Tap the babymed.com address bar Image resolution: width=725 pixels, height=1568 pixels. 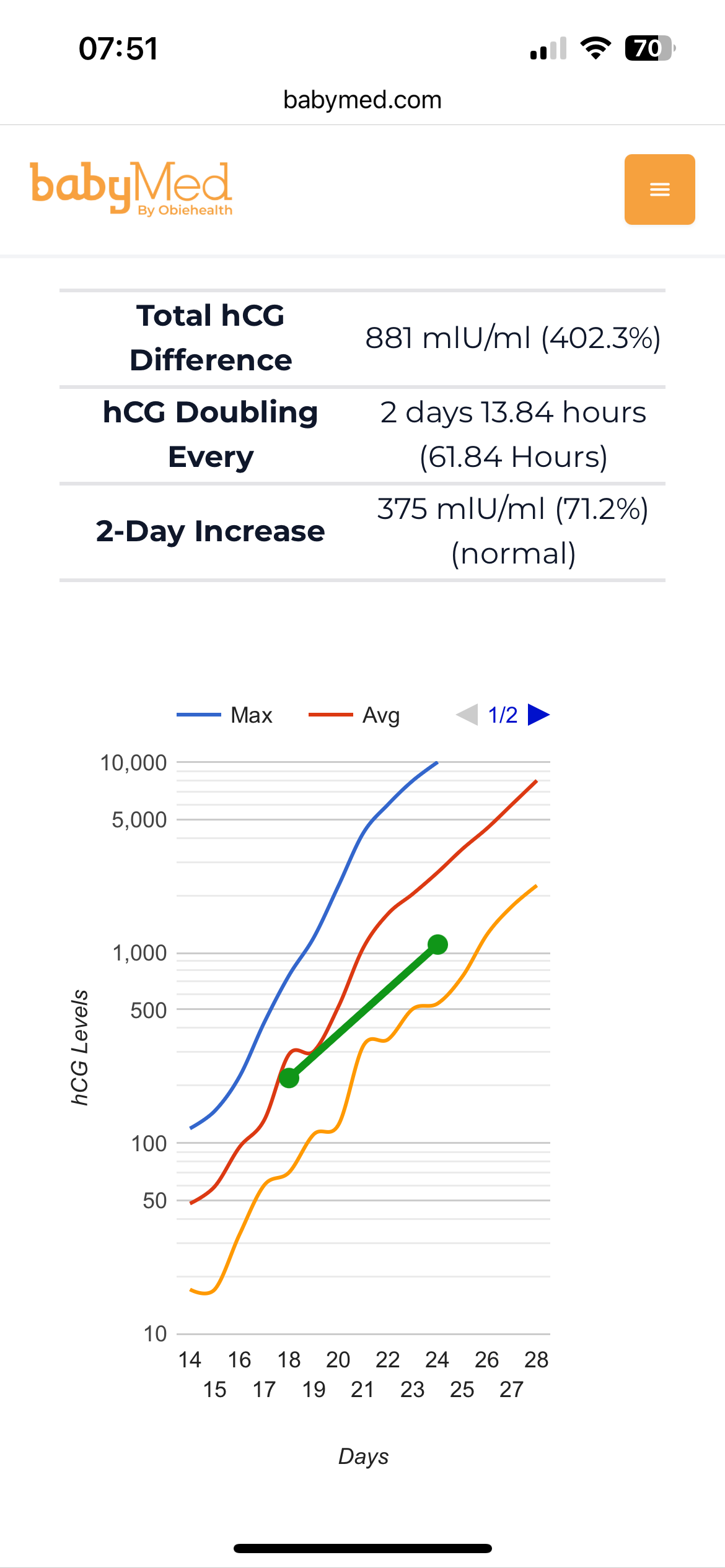[362, 100]
